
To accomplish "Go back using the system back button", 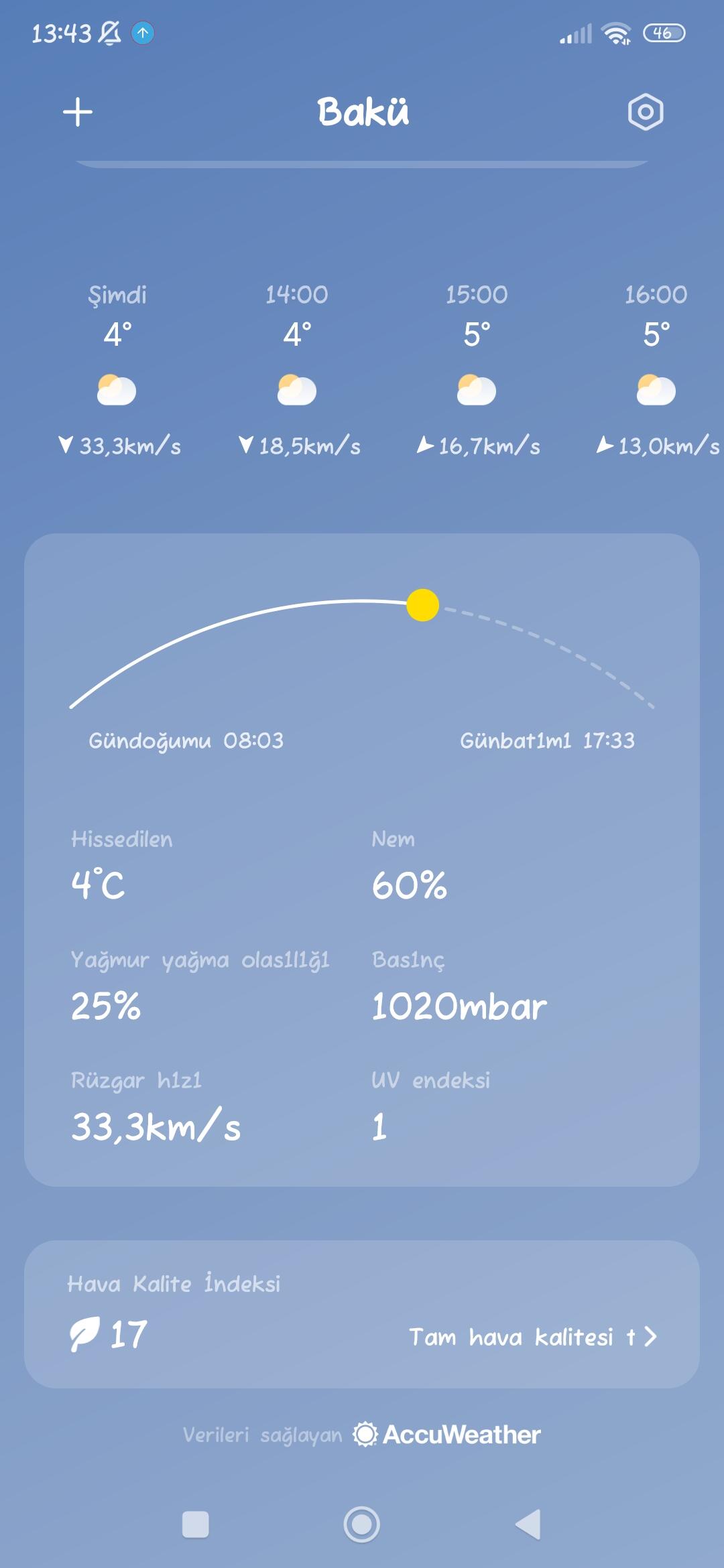I will click(x=528, y=1524).
